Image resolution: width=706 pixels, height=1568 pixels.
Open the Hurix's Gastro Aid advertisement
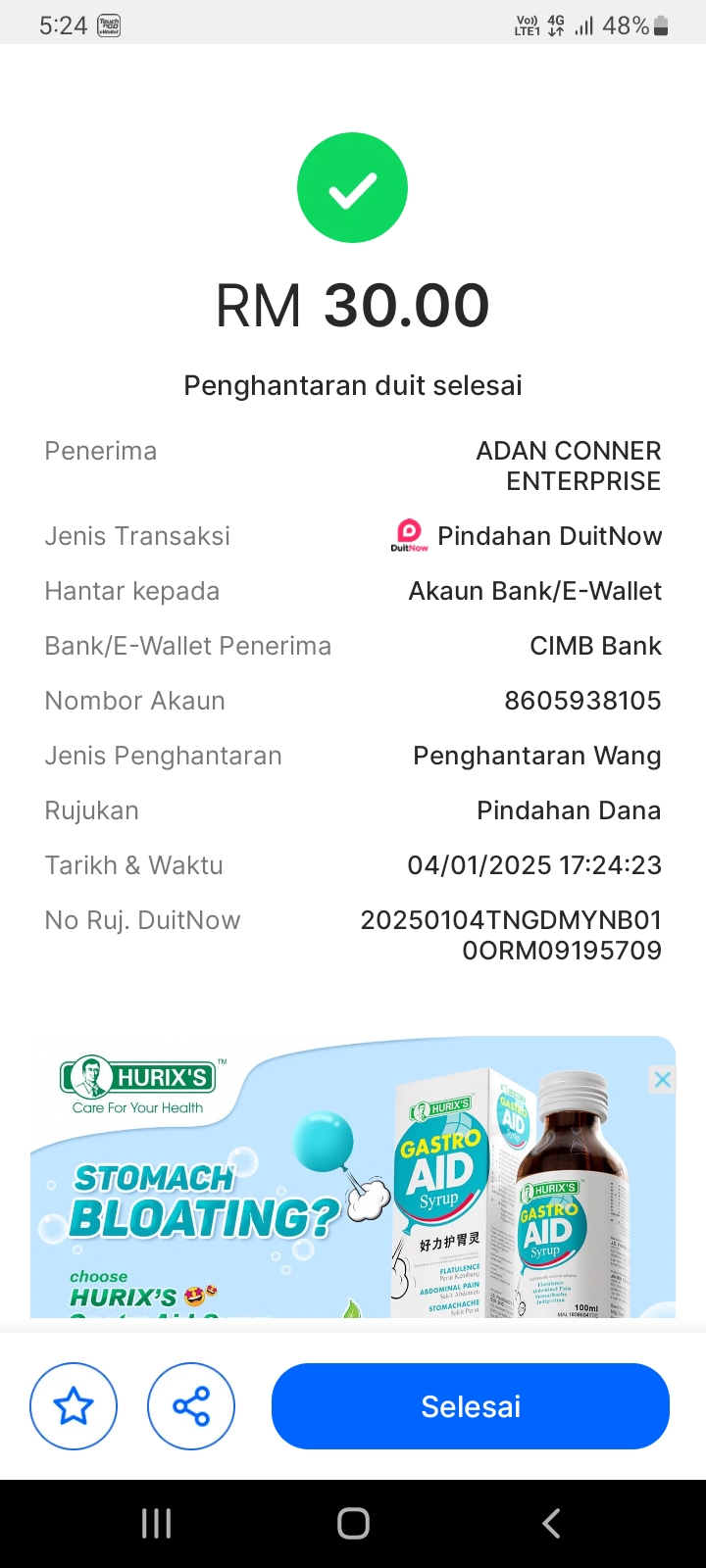click(353, 1196)
